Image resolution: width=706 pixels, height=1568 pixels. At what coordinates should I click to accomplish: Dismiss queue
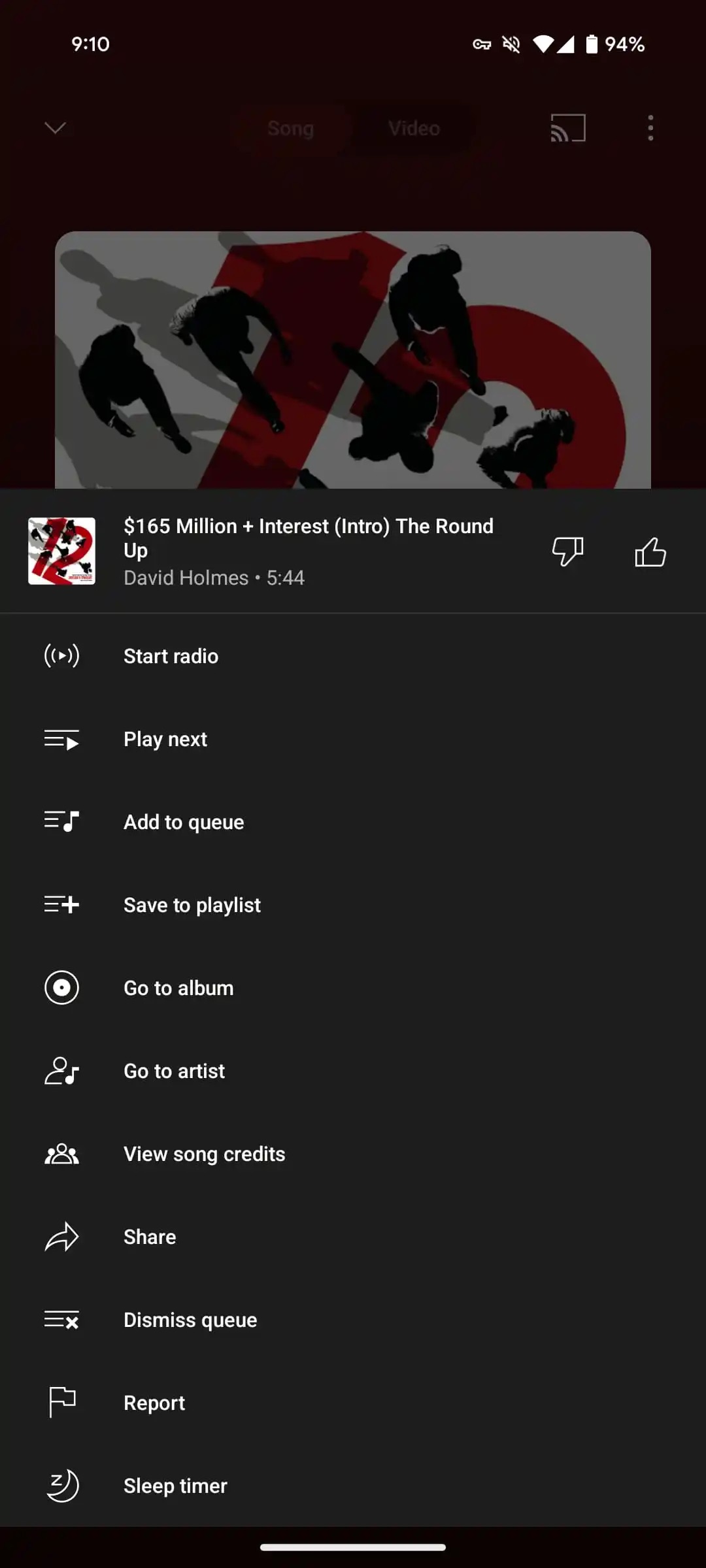(x=190, y=1320)
